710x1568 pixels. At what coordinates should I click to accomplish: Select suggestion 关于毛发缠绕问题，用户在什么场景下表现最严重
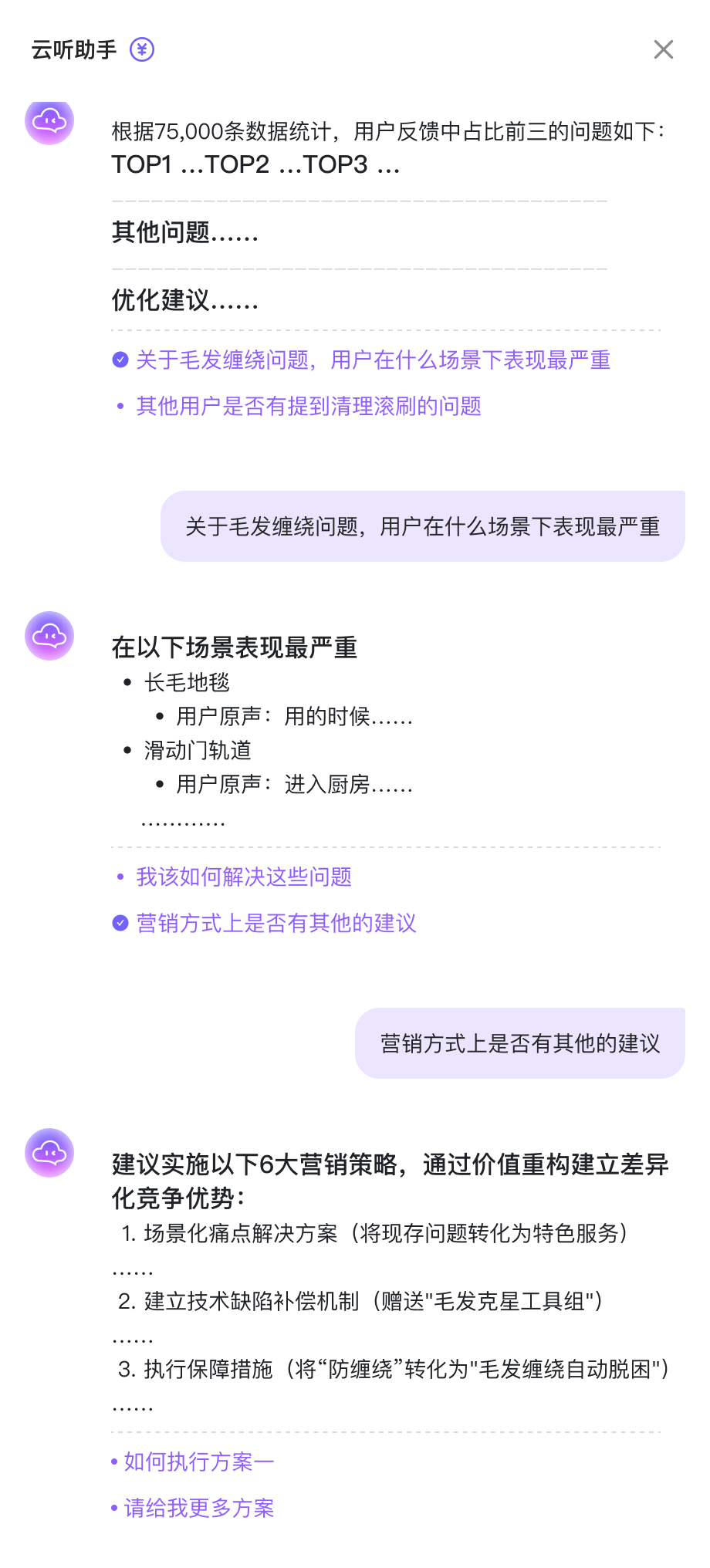[373, 360]
